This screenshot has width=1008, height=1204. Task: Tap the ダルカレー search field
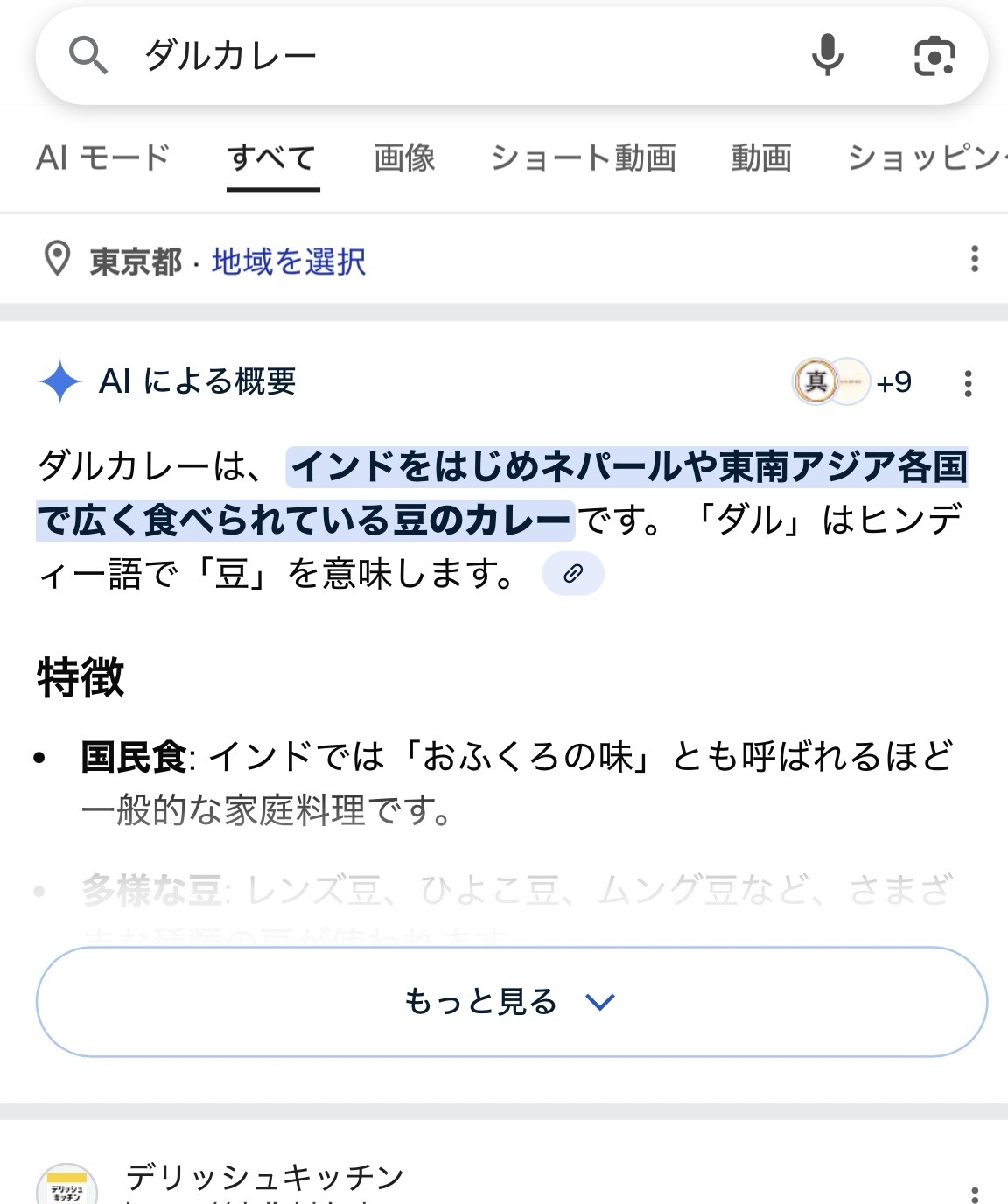437,56
